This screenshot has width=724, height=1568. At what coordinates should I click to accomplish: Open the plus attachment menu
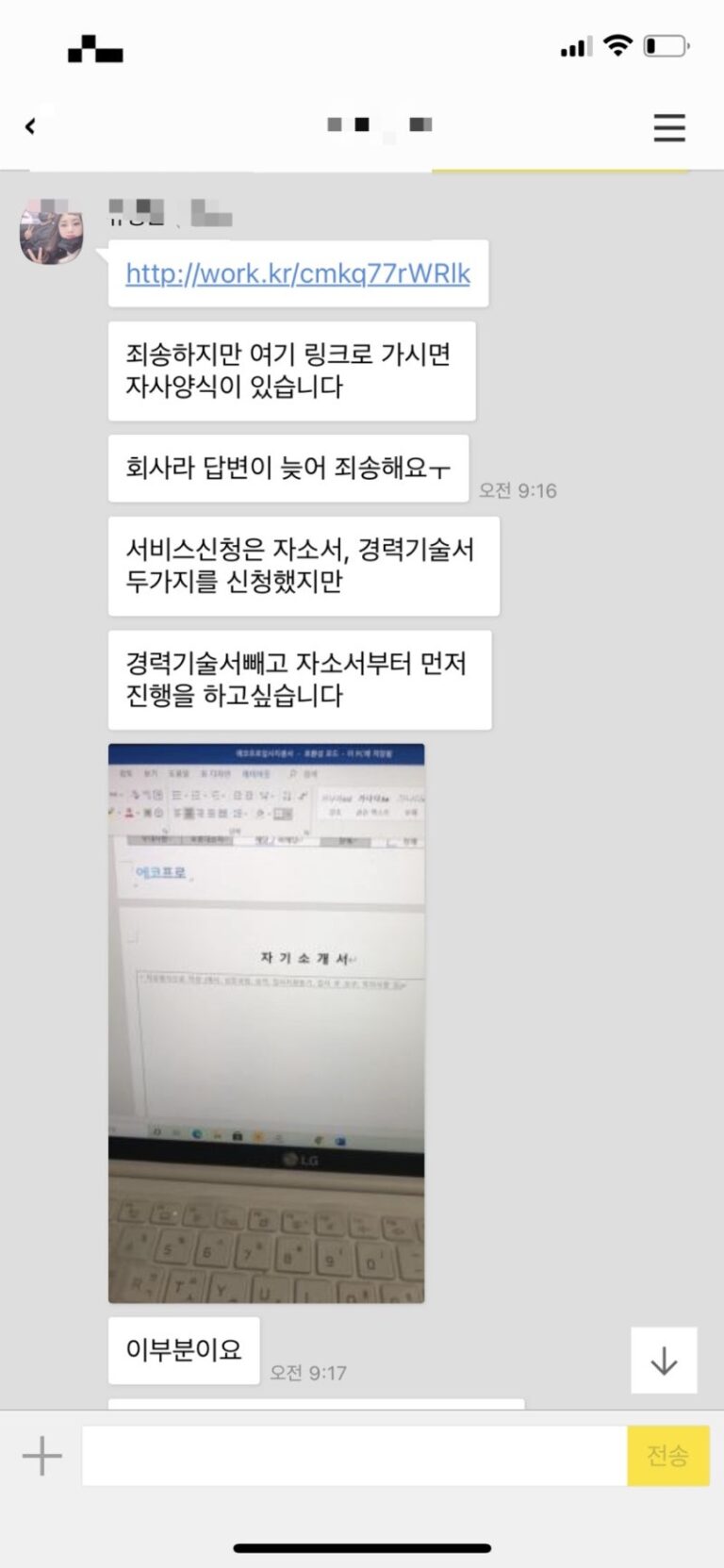[x=42, y=1456]
